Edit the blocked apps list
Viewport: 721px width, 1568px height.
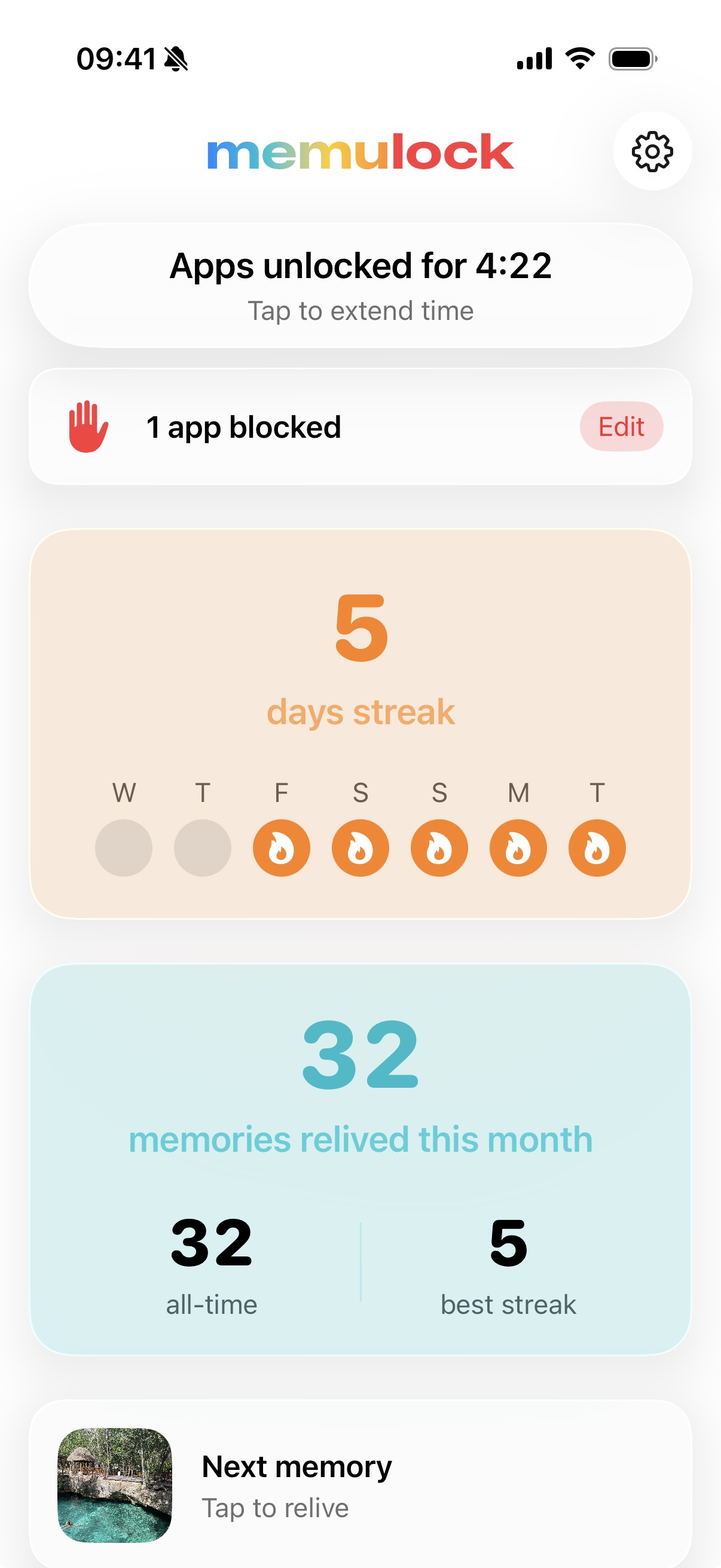(x=621, y=427)
